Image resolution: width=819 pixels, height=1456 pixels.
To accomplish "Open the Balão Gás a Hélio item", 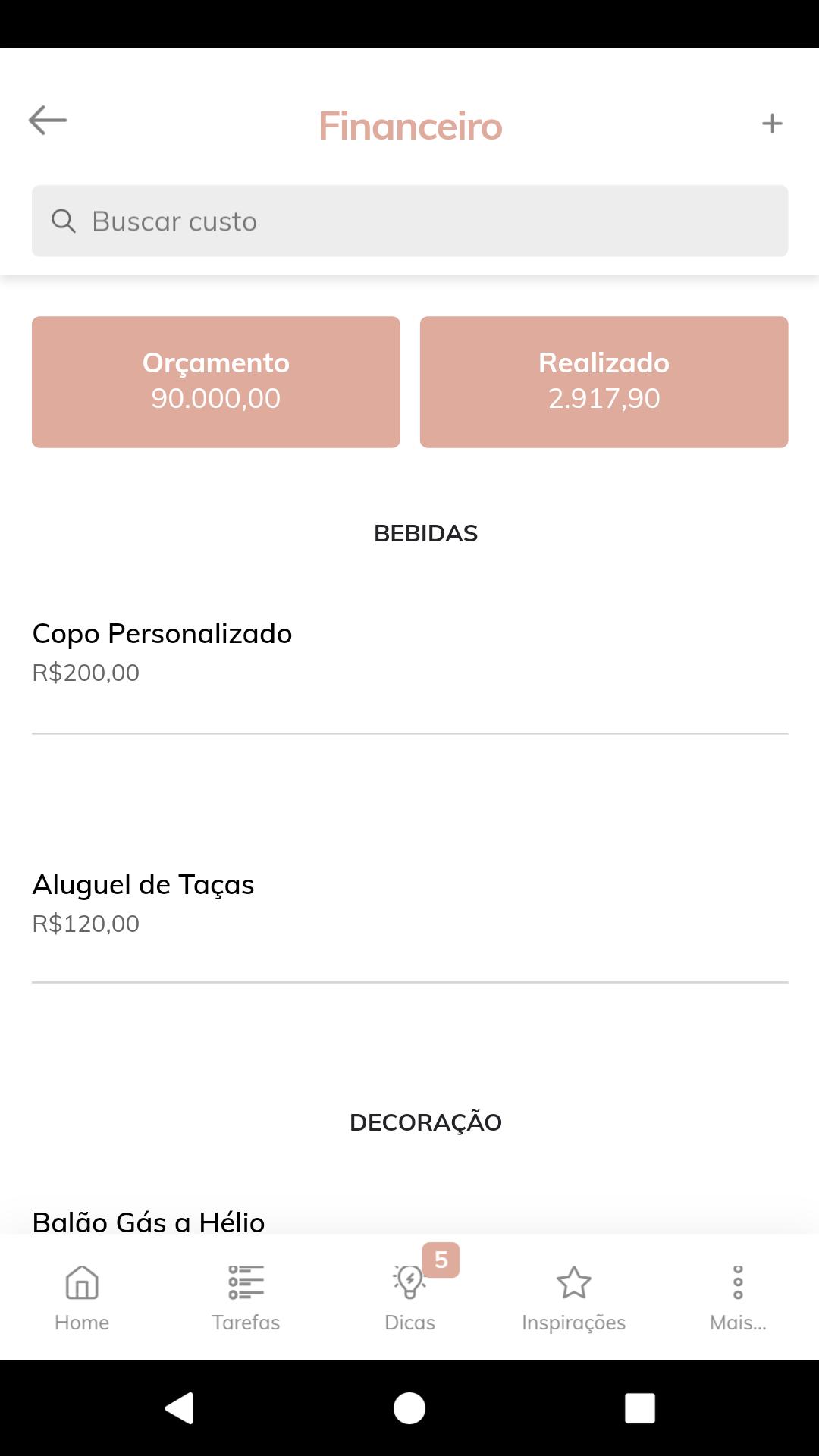I will [149, 1221].
